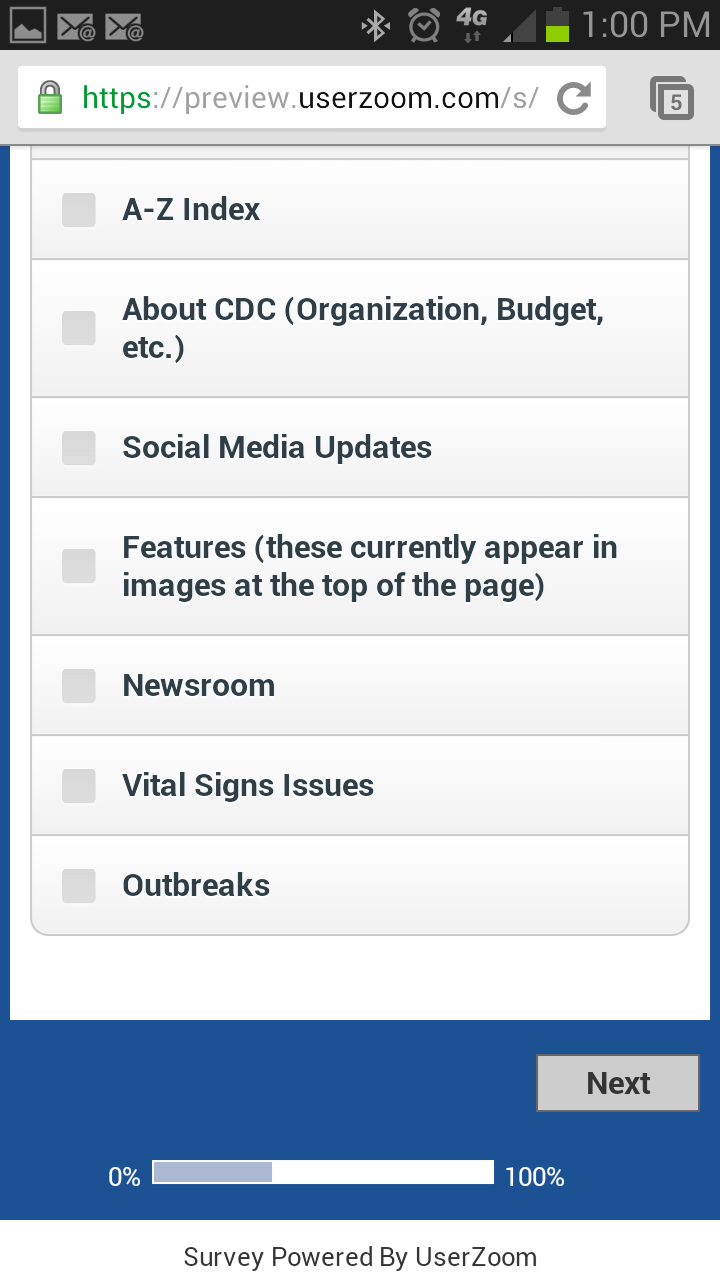This screenshot has width=720, height=1280.
Task: Check the Outbreaks option
Action: click(79, 886)
